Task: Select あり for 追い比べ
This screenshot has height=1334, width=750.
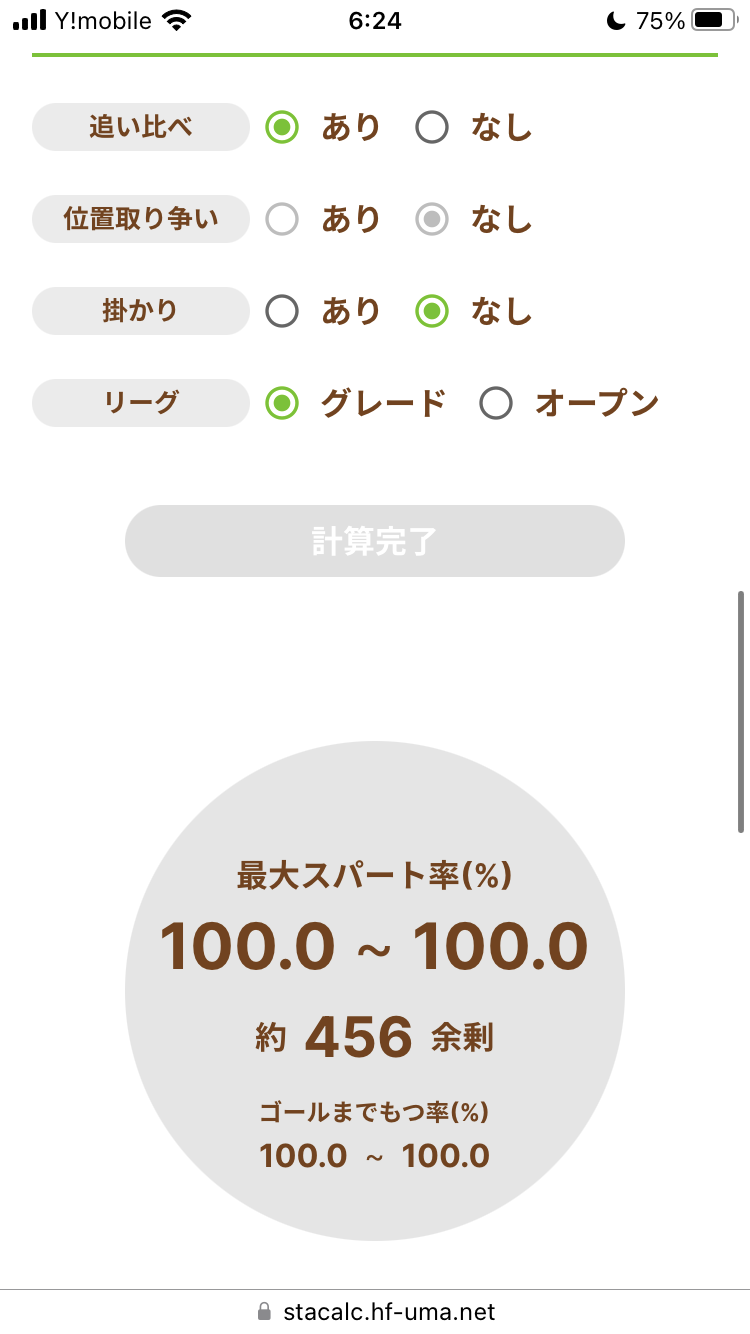Action: click(283, 127)
